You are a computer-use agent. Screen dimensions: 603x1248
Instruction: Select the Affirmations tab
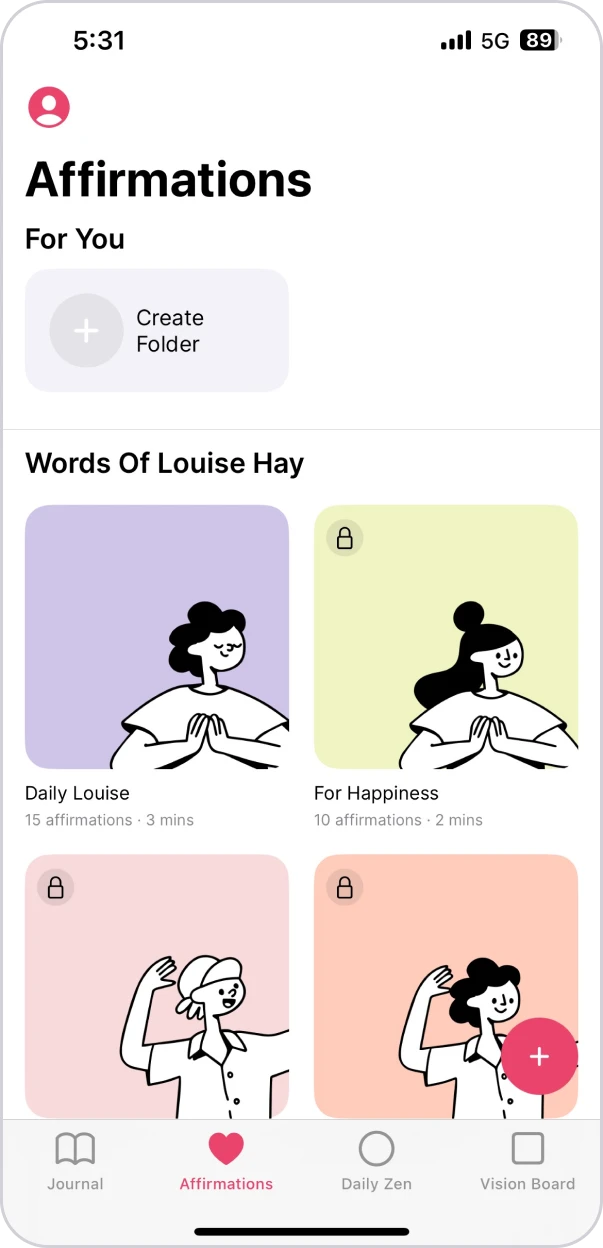tap(226, 1162)
